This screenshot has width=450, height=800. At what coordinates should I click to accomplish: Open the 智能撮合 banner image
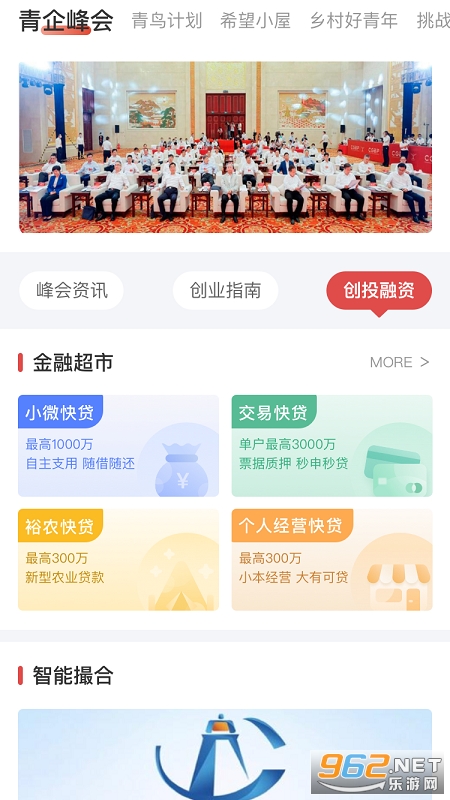tap(225, 754)
